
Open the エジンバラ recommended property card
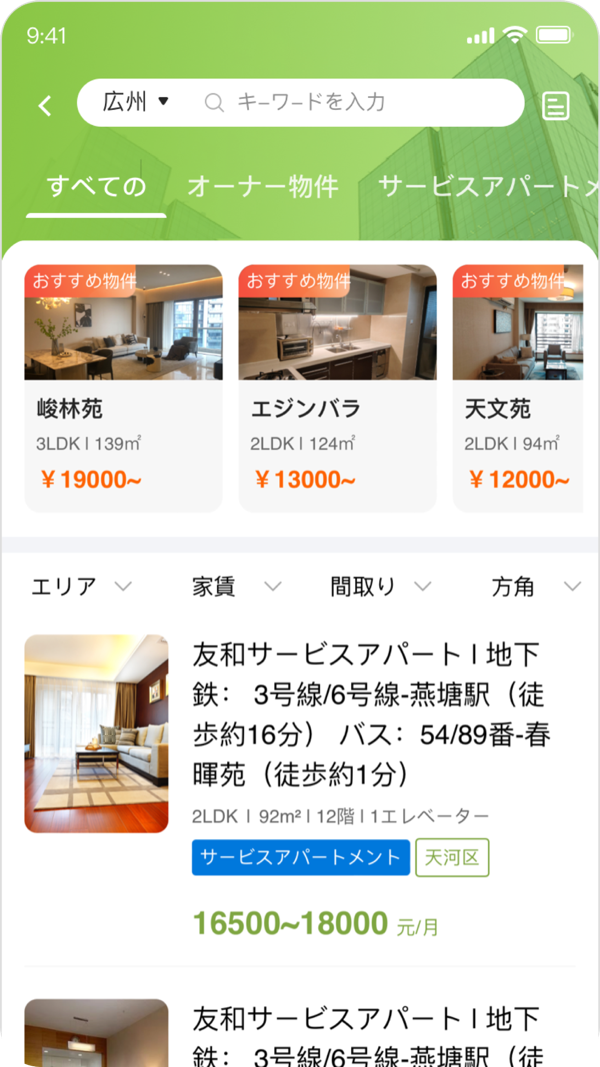(x=337, y=388)
